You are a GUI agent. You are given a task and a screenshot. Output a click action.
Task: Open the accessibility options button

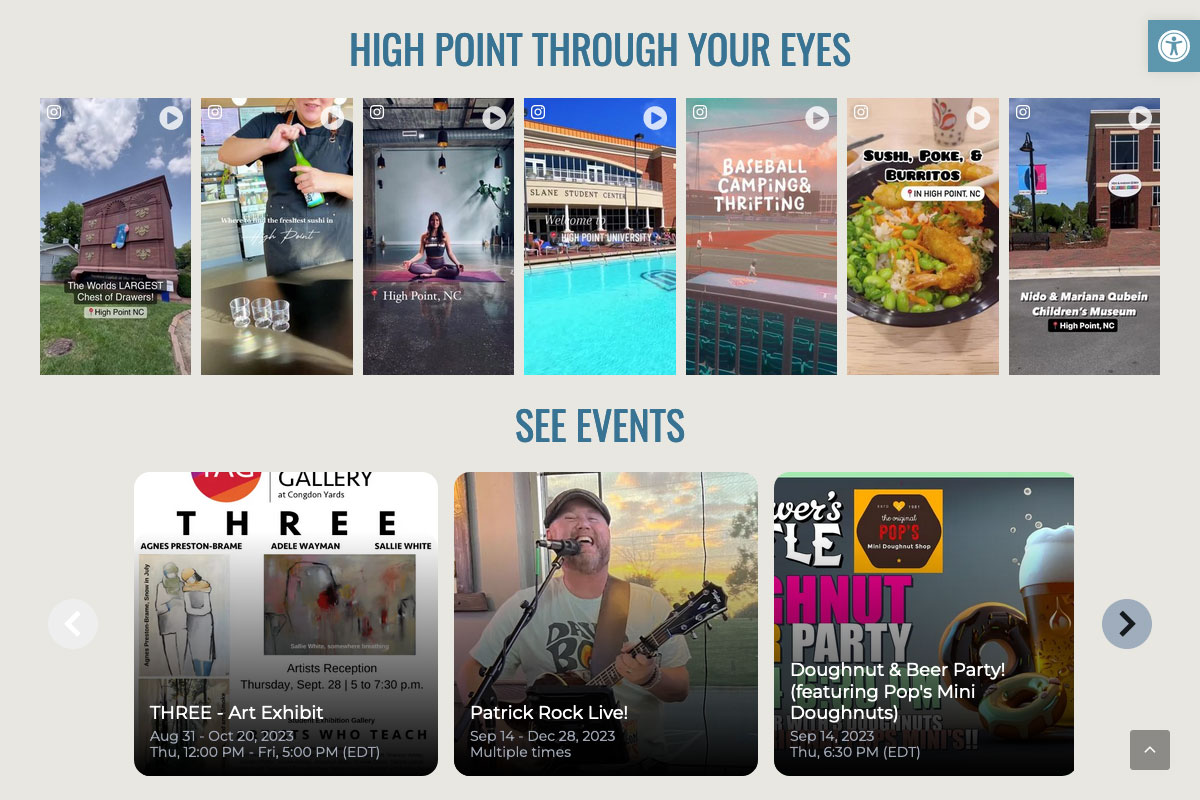(1173, 46)
